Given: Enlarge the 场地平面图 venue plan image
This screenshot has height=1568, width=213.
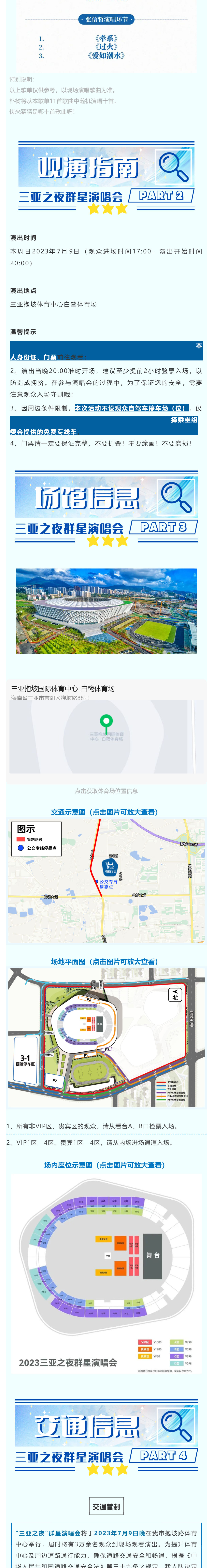Looking at the screenshot, I should 106,1035.
